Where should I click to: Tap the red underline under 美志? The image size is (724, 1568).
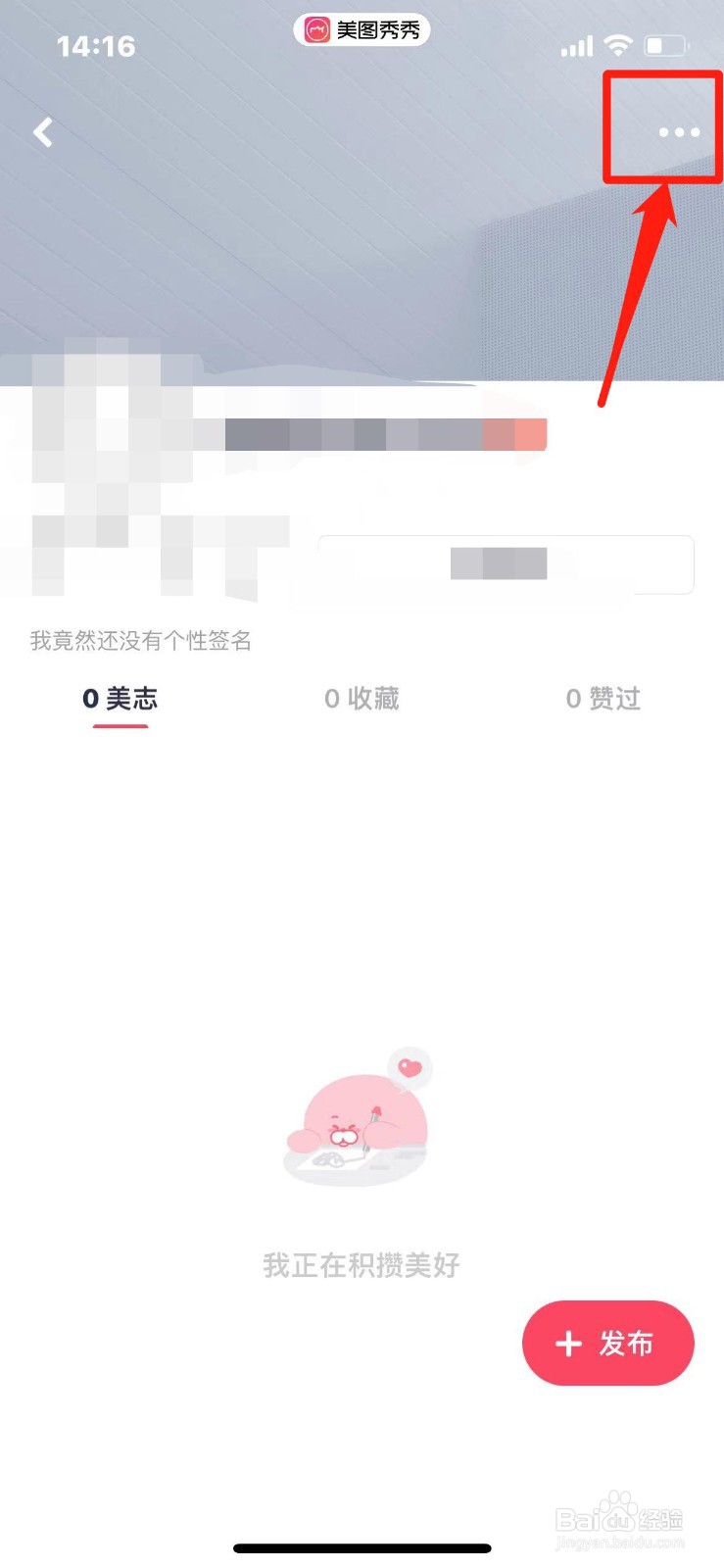coord(121,727)
